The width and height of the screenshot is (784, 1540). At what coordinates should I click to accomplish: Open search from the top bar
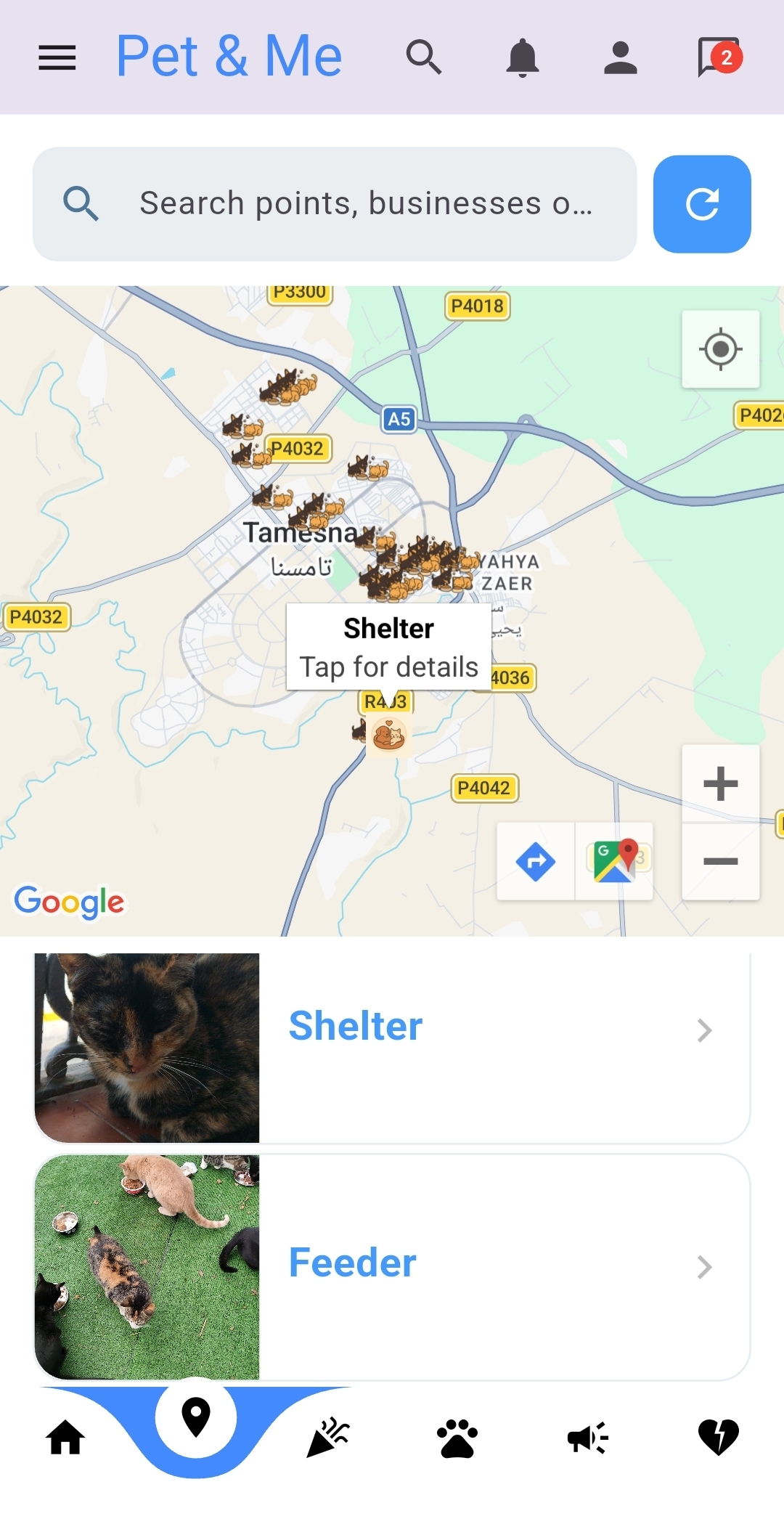click(425, 58)
